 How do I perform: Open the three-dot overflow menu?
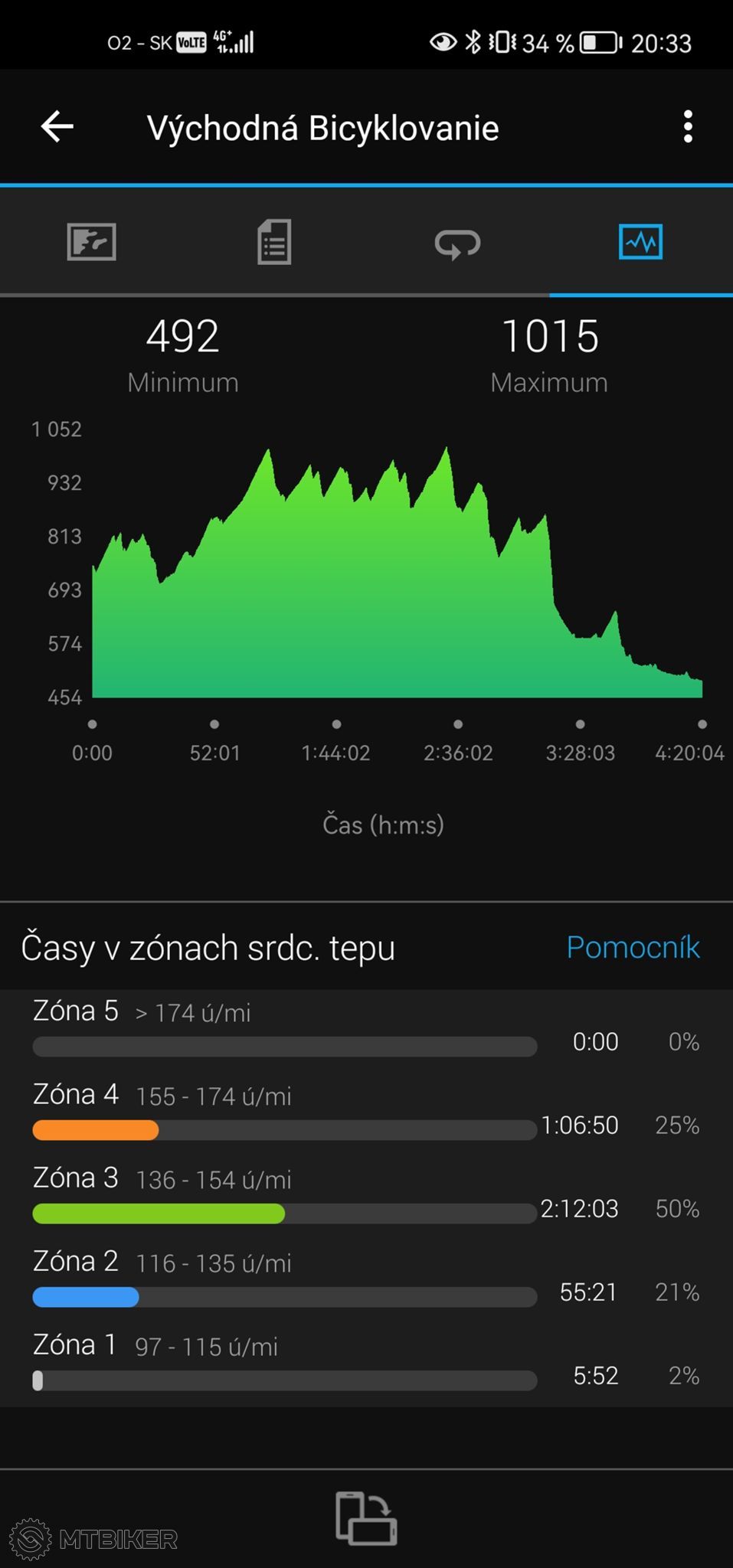688,126
